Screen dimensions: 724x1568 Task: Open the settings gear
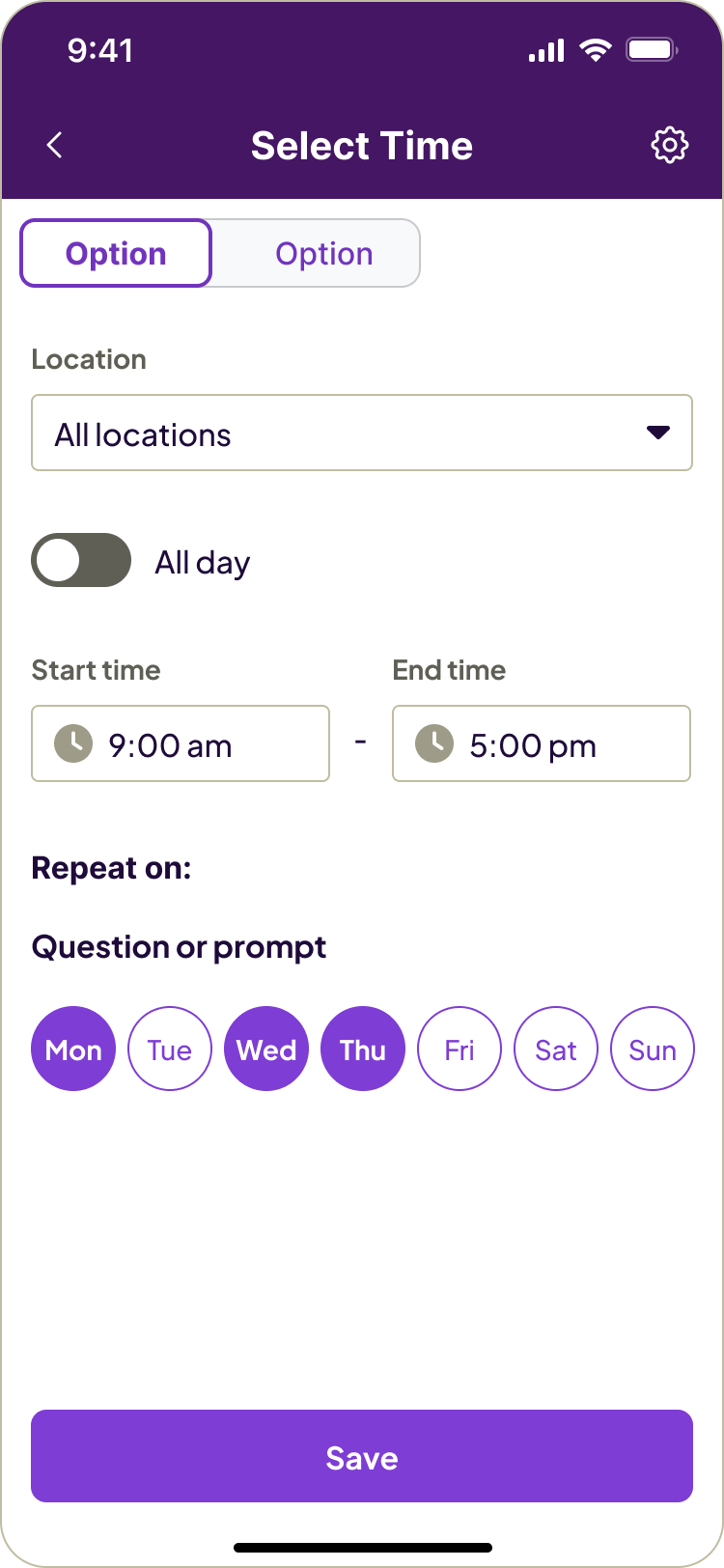click(x=669, y=146)
